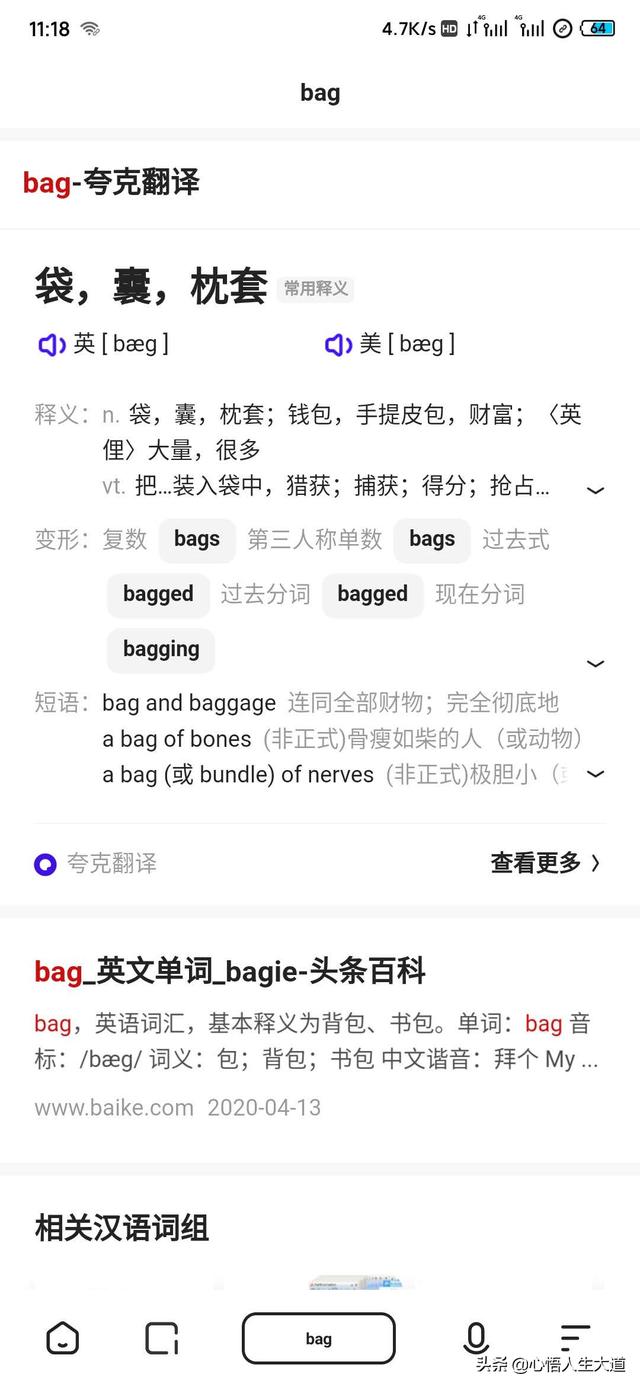Play the British pronunciation audio
This screenshot has height=1387, width=640.
51,345
